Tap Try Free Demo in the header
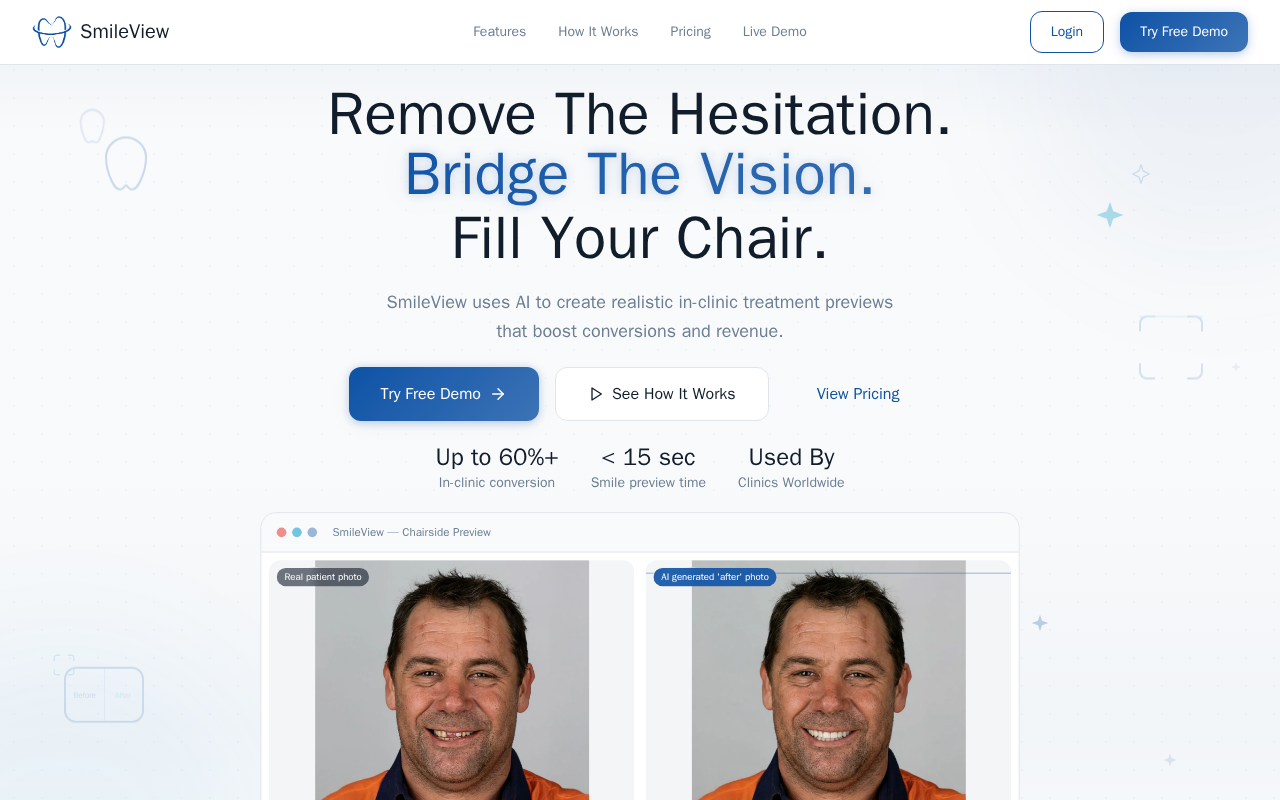 (1183, 32)
